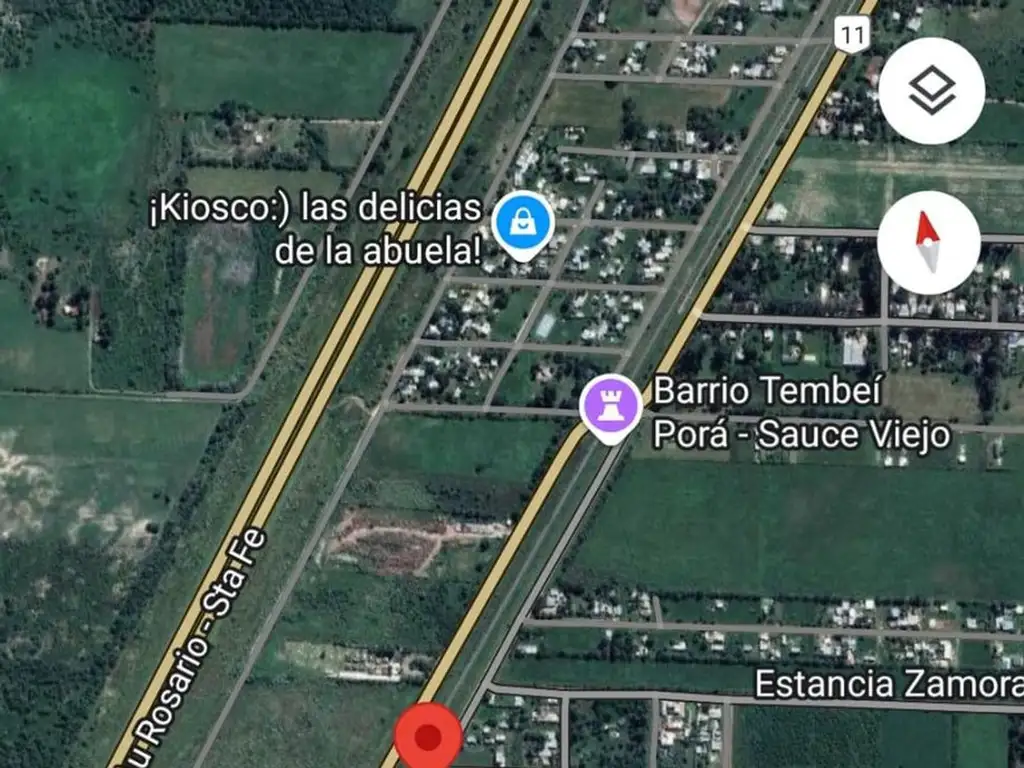Tap the red dropped location pin

tap(428, 738)
